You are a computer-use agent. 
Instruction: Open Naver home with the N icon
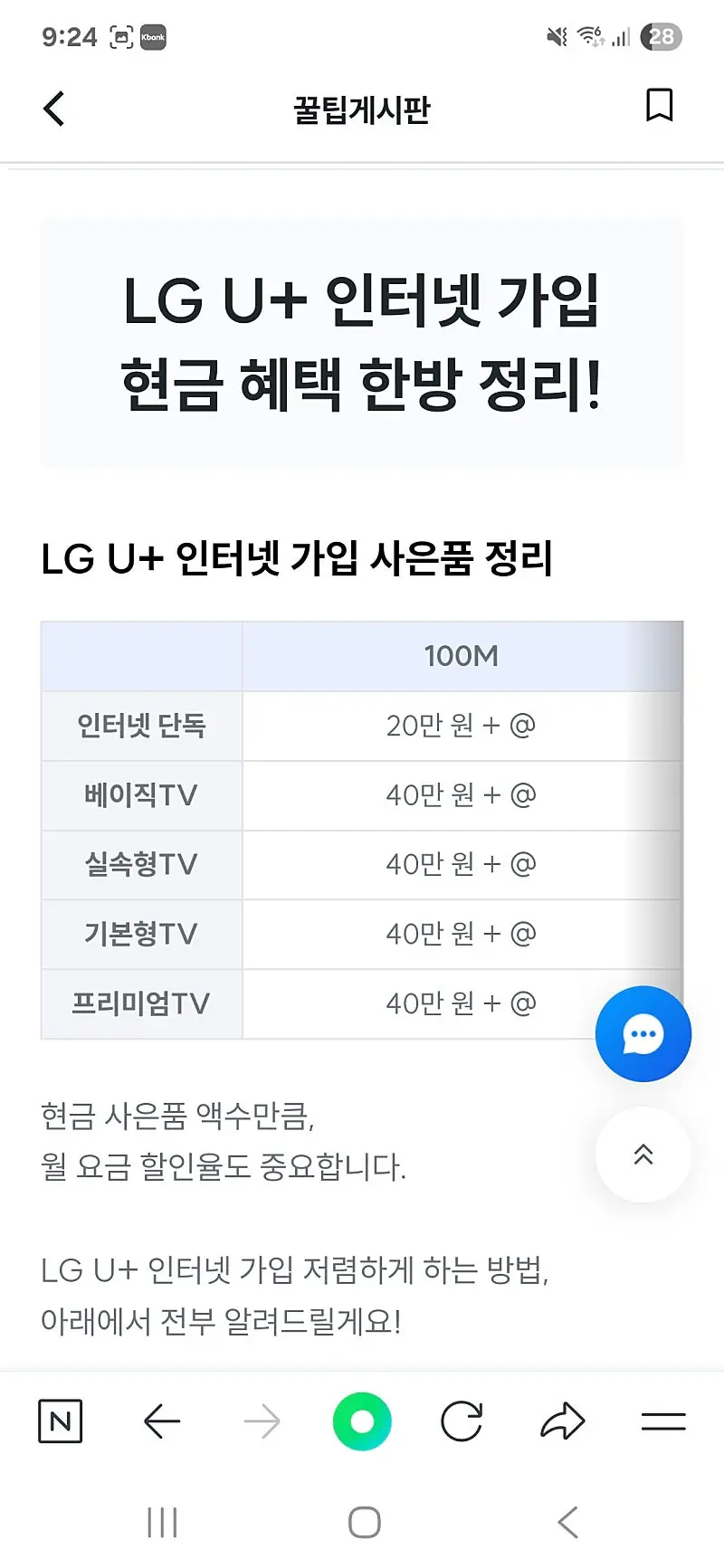[x=61, y=1421]
